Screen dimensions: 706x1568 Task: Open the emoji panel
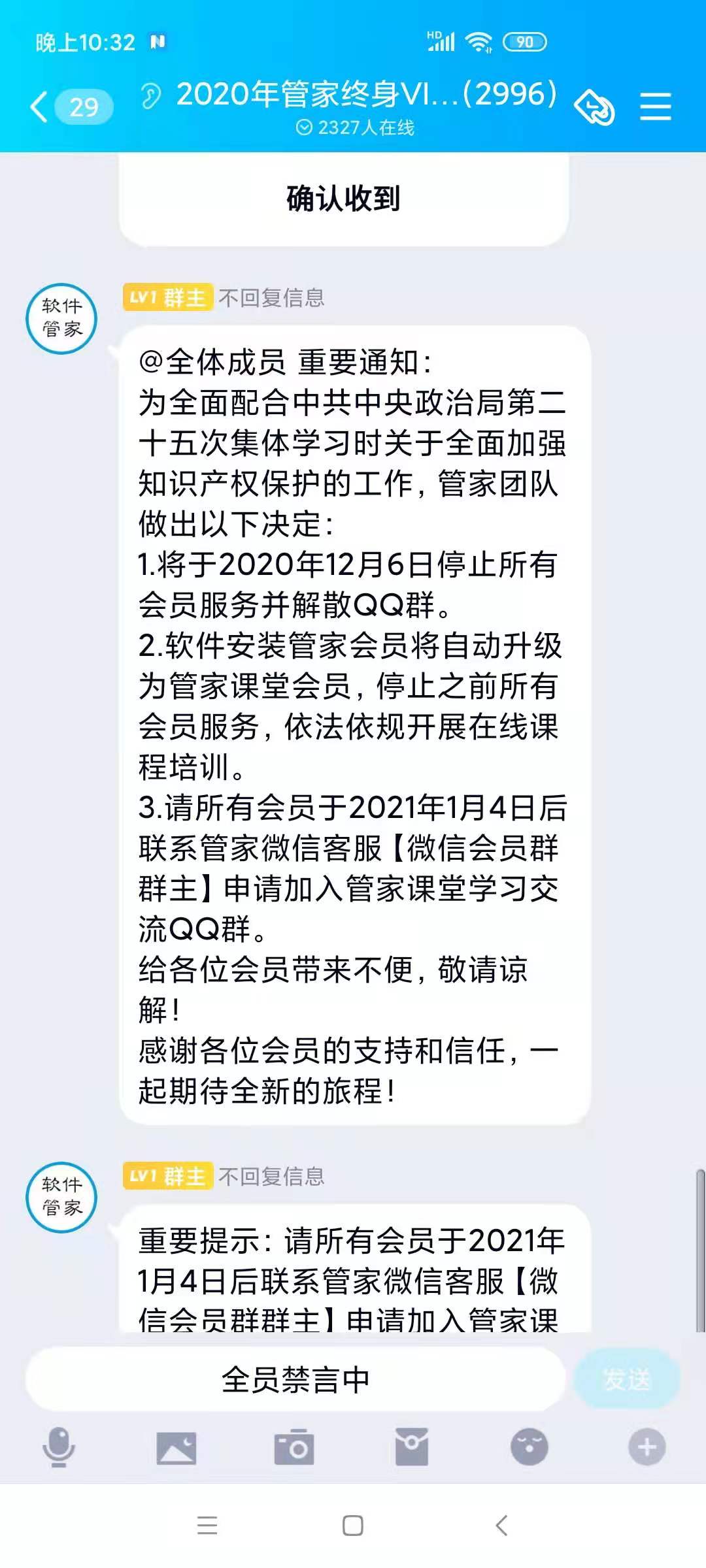[529, 1447]
